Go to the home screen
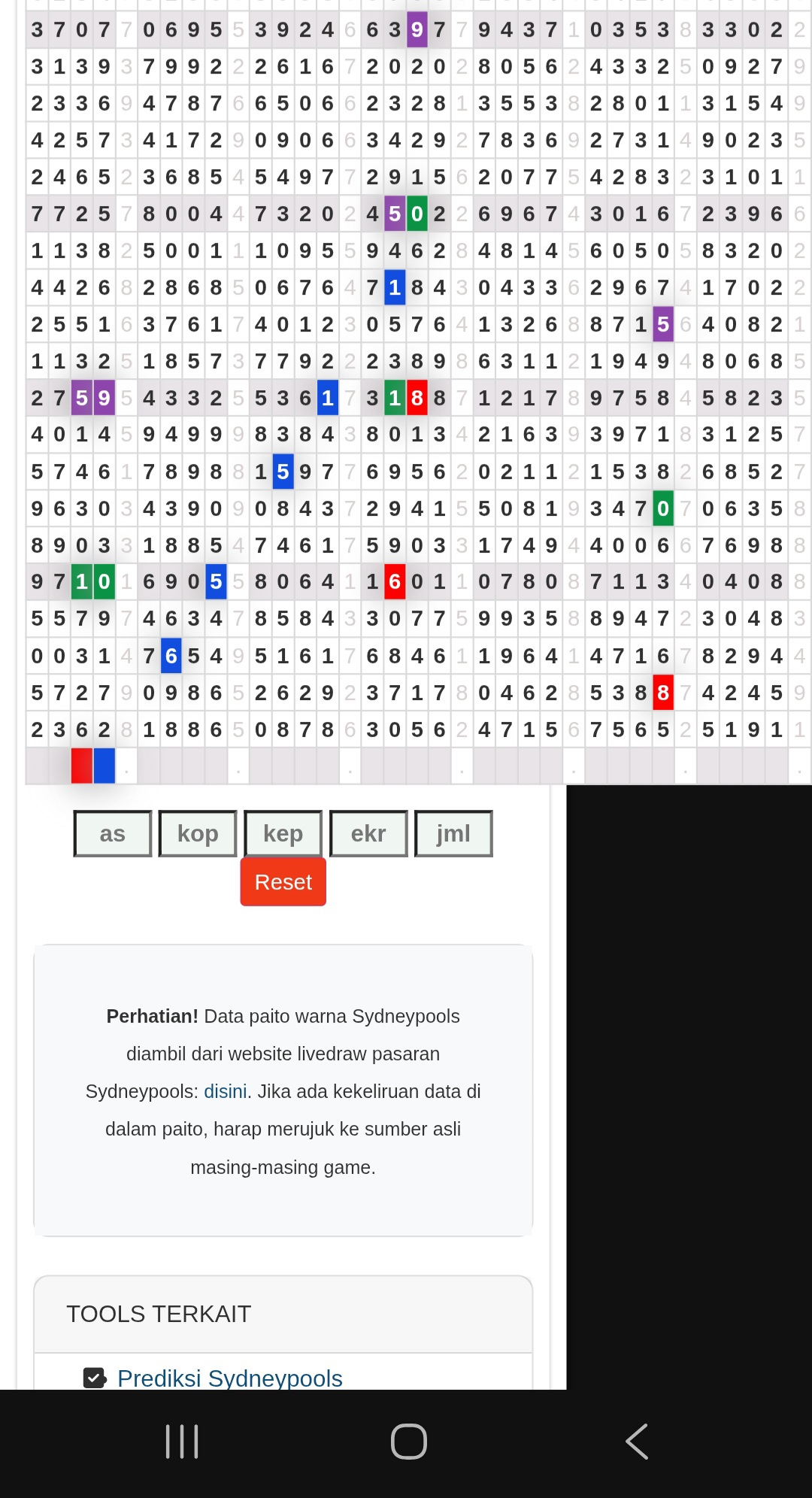 point(409,1442)
